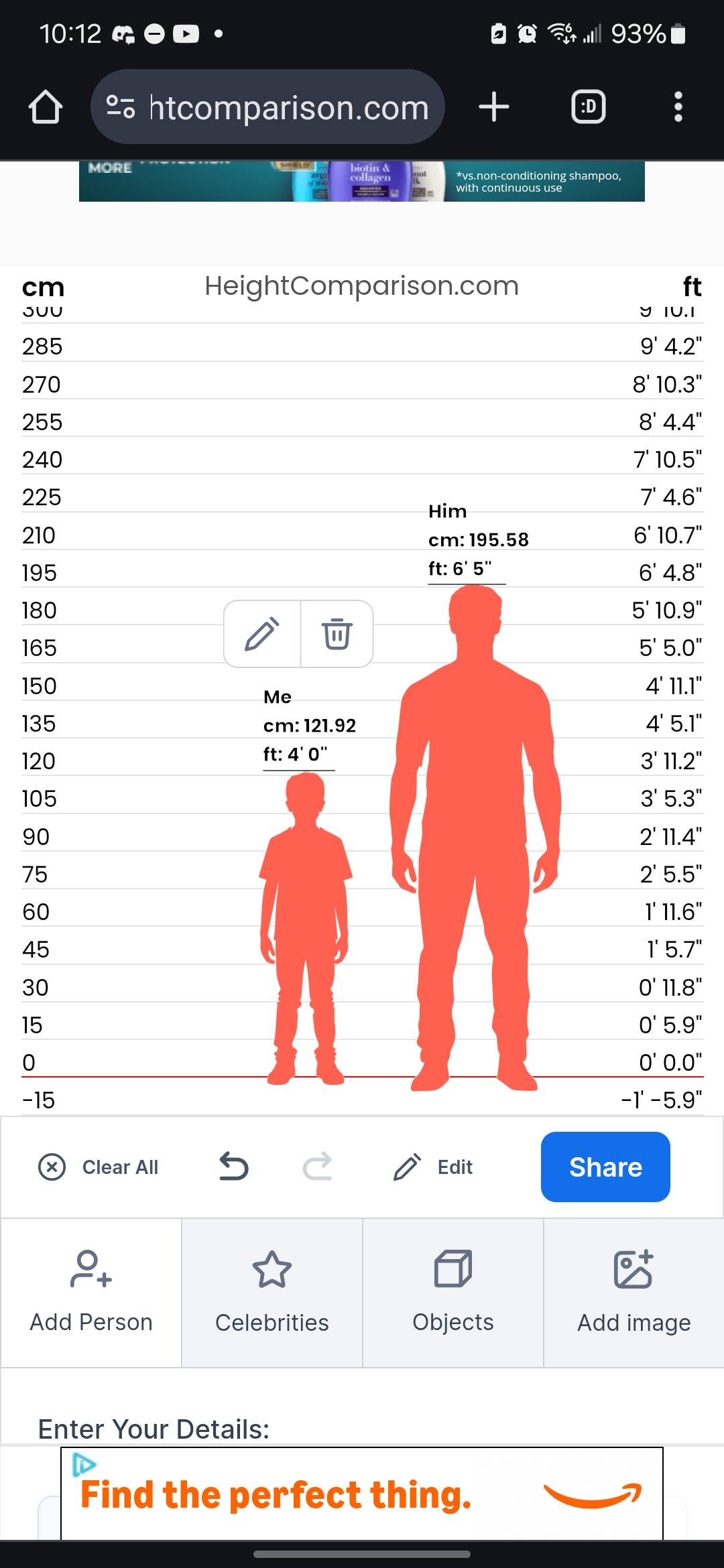Open the Amazon ad banner

pyautogui.click(x=362, y=1494)
